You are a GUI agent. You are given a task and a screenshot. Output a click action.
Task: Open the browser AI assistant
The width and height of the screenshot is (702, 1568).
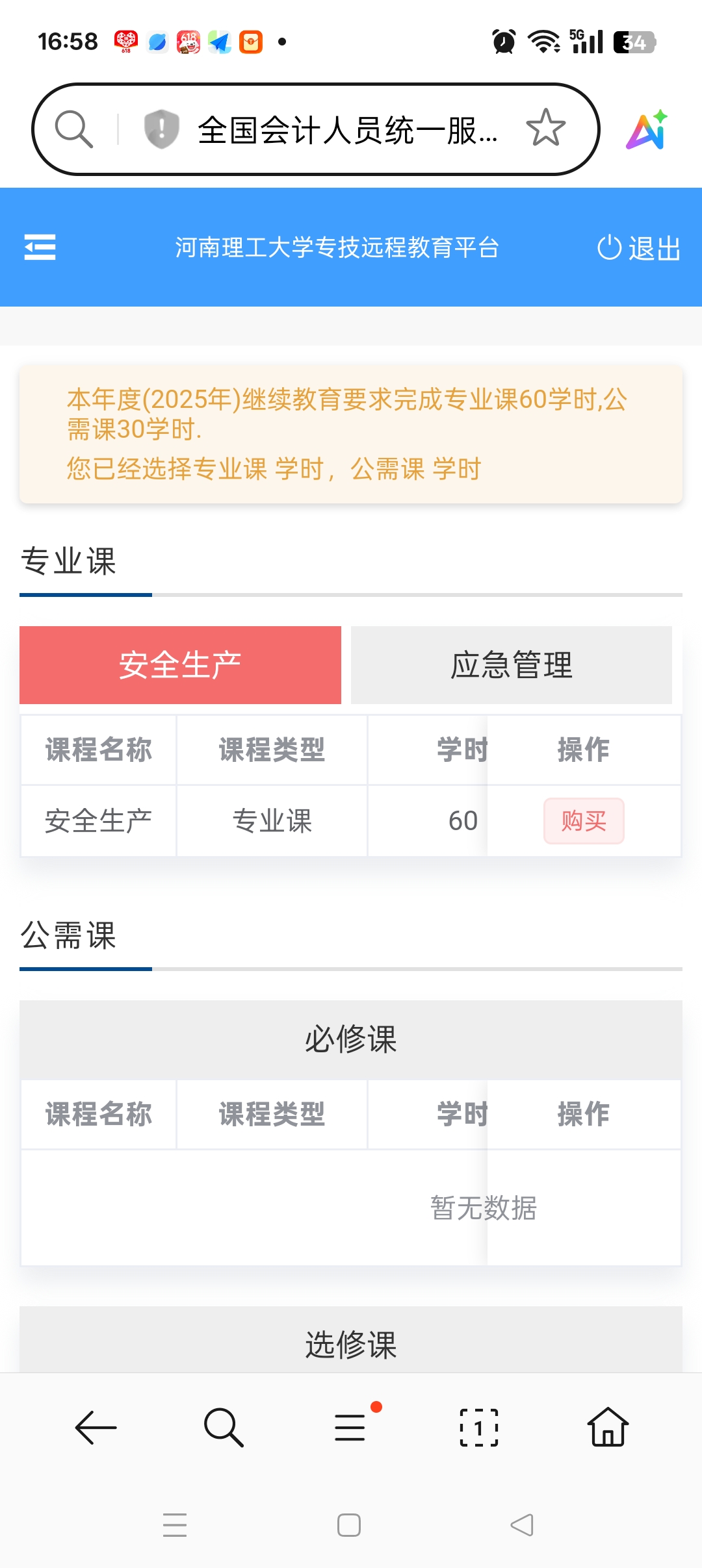pos(647,129)
